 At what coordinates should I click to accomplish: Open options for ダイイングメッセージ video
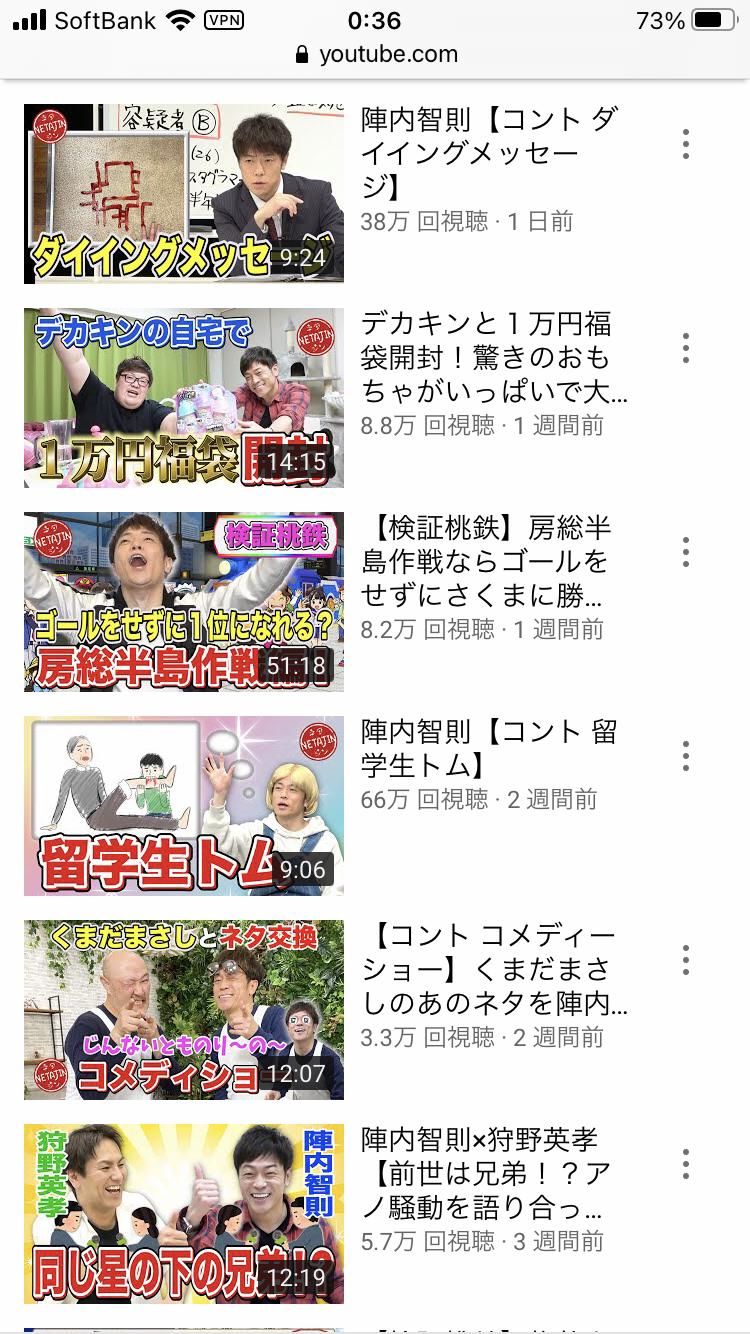point(686,144)
